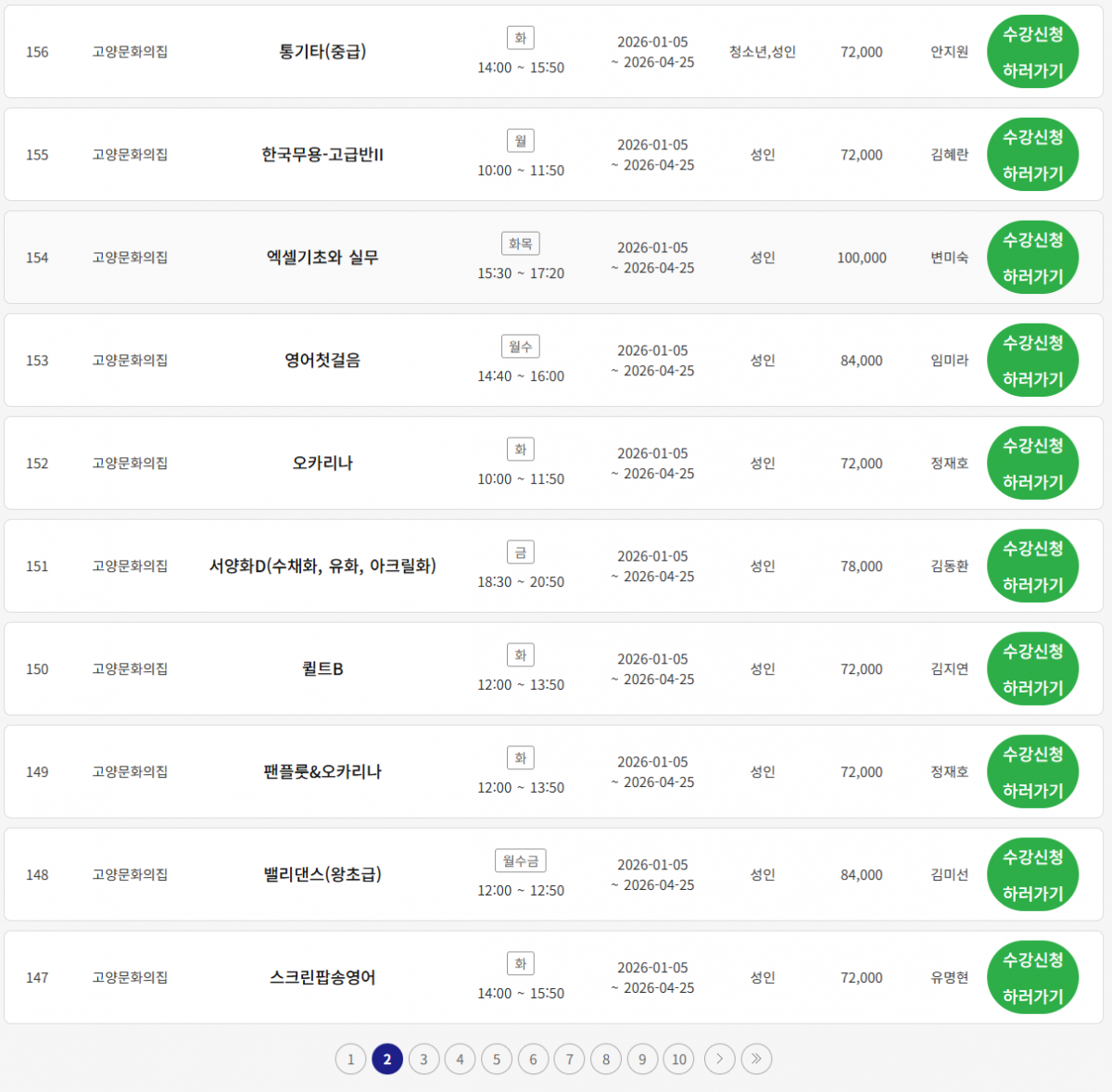This screenshot has width=1112, height=1092.
Task: Go to page 1
Action: (350, 1059)
